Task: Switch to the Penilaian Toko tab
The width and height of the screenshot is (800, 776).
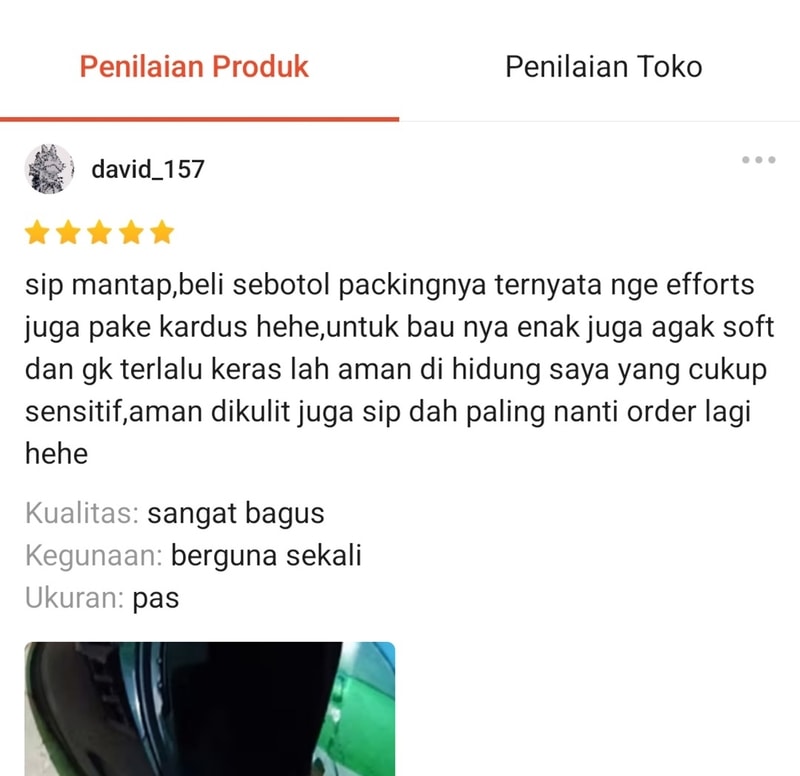Action: [603, 67]
